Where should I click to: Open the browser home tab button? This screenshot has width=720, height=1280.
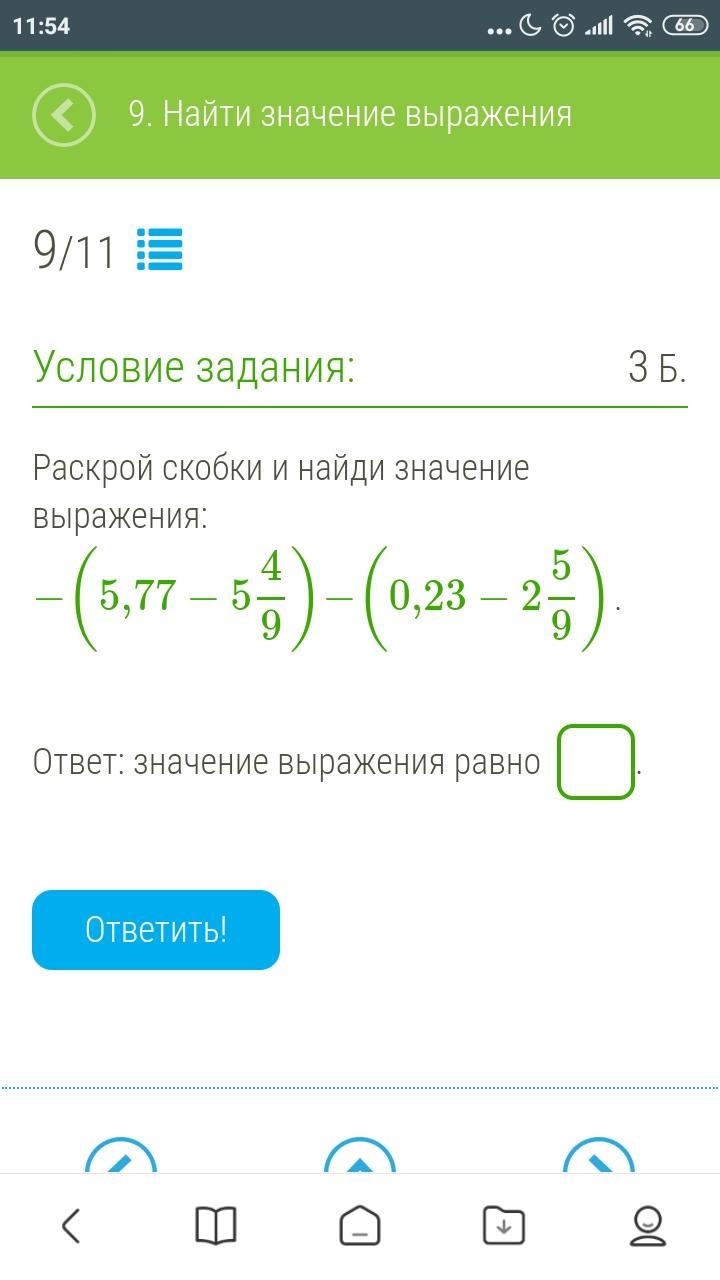(x=360, y=1225)
